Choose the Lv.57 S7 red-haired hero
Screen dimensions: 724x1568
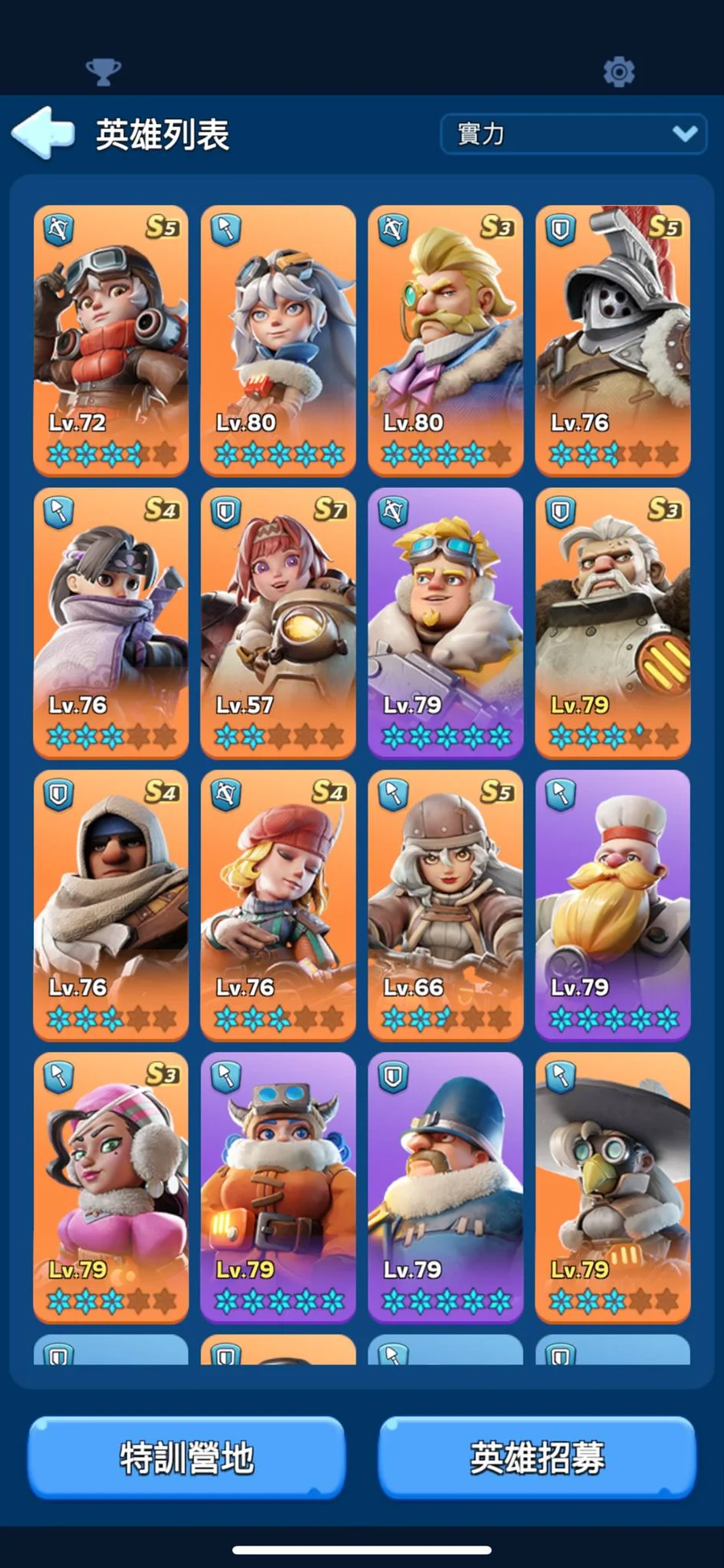click(x=278, y=622)
